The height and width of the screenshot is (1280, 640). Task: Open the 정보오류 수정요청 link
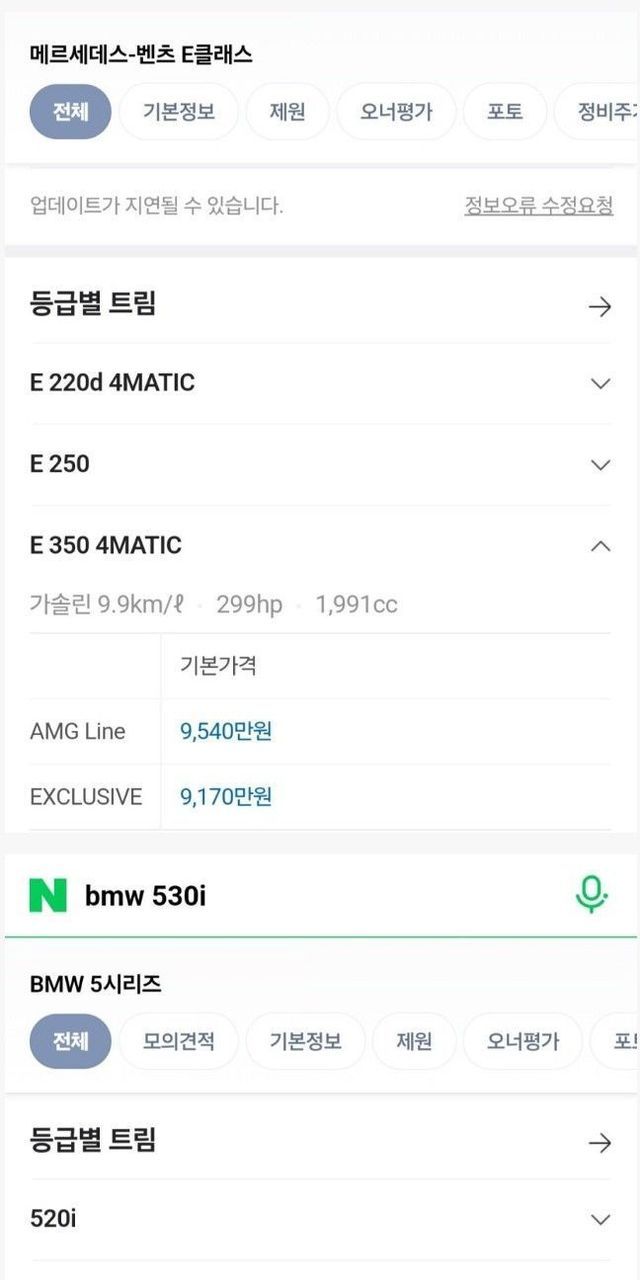(x=538, y=206)
